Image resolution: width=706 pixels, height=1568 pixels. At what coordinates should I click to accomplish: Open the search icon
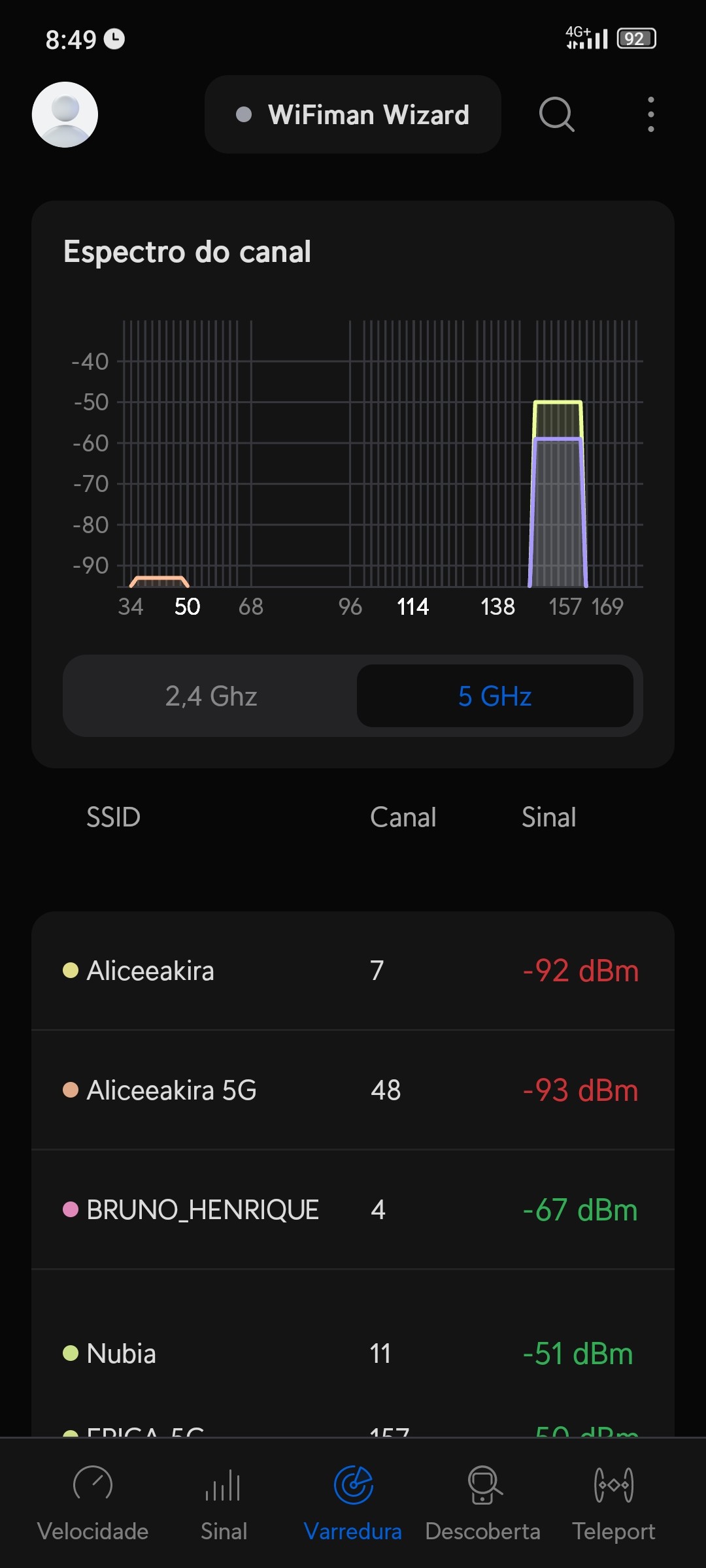[556, 115]
